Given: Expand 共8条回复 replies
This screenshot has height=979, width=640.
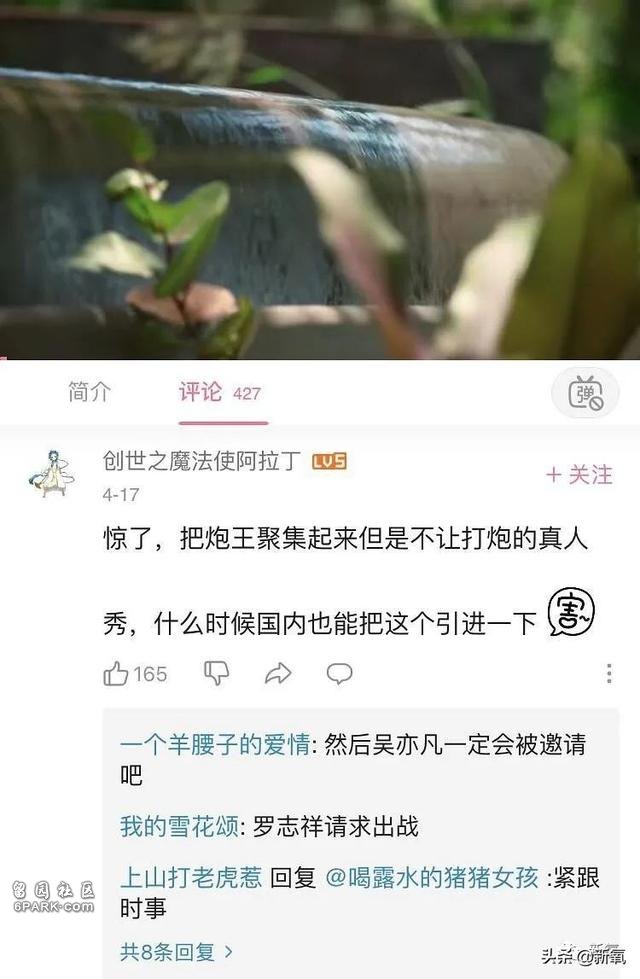Looking at the screenshot, I should [x=177, y=950].
